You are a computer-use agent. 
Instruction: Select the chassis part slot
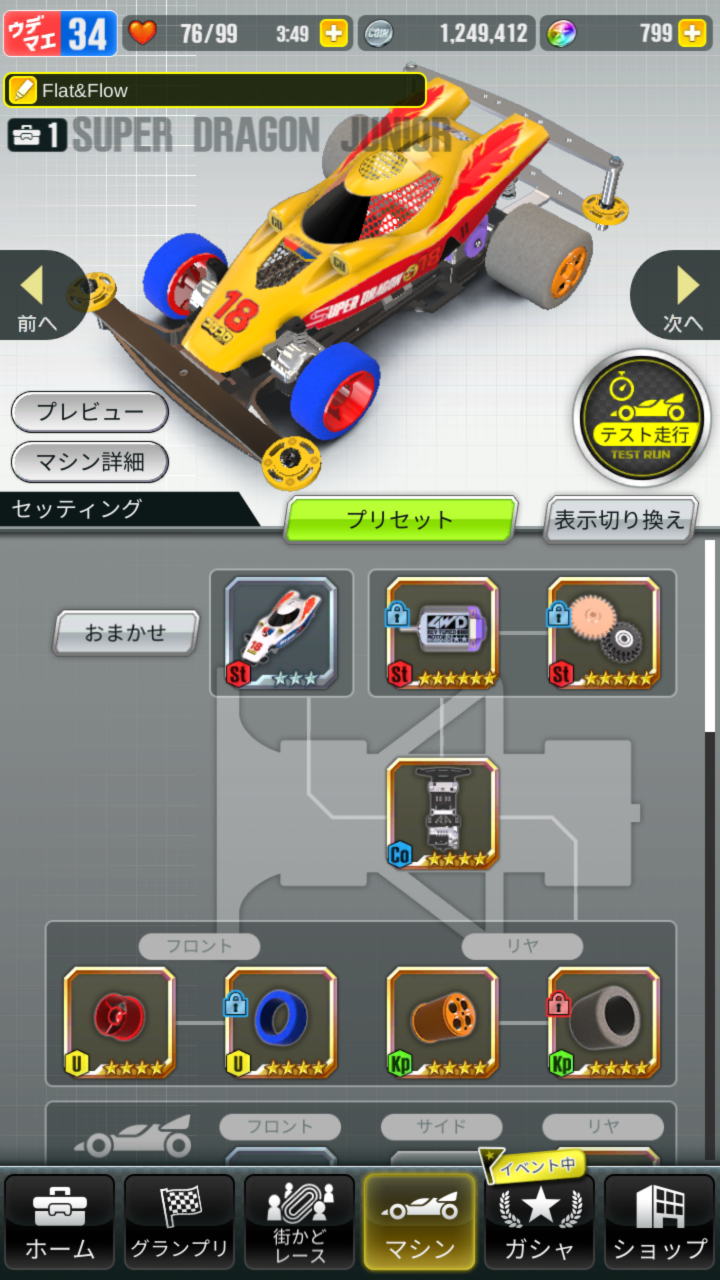click(442, 813)
